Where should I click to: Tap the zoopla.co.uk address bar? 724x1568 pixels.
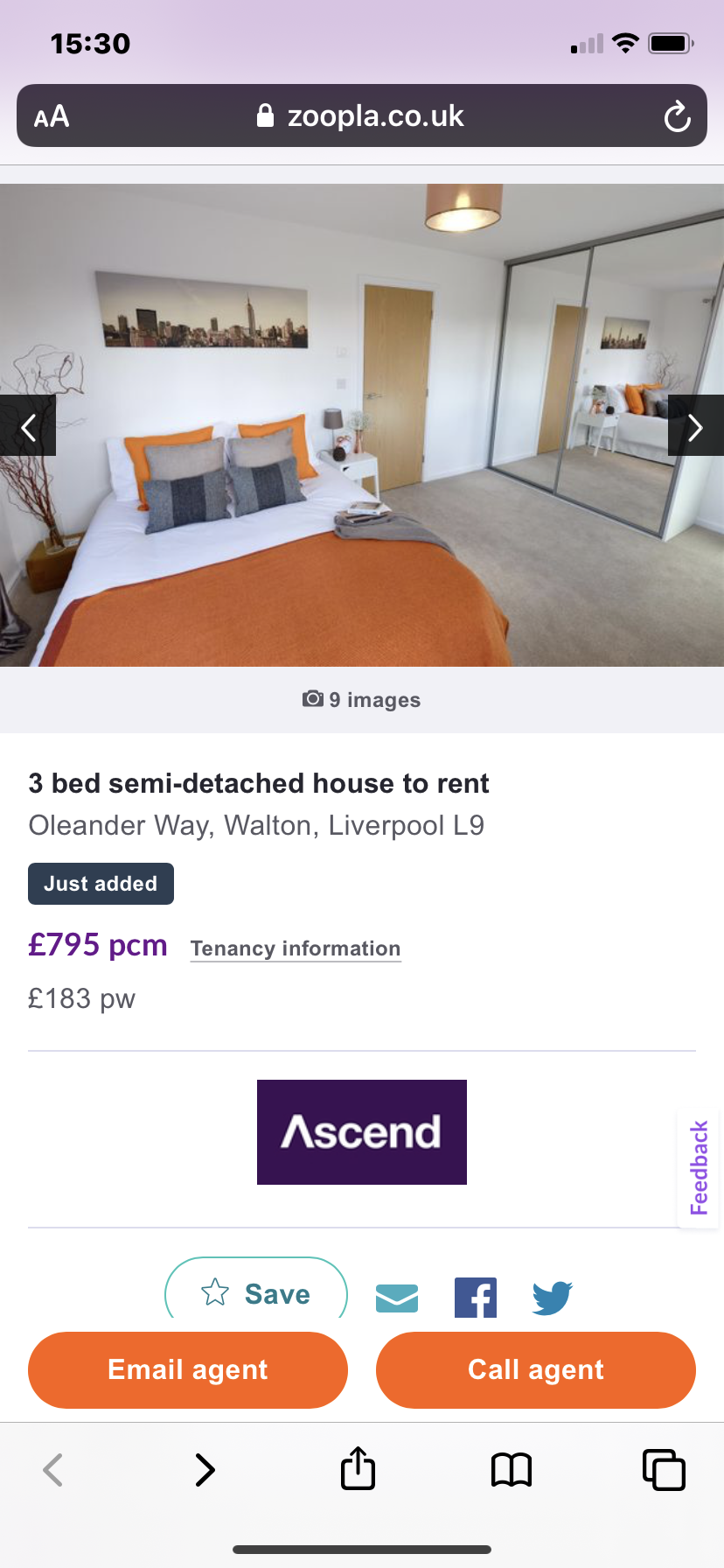(x=362, y=116)
